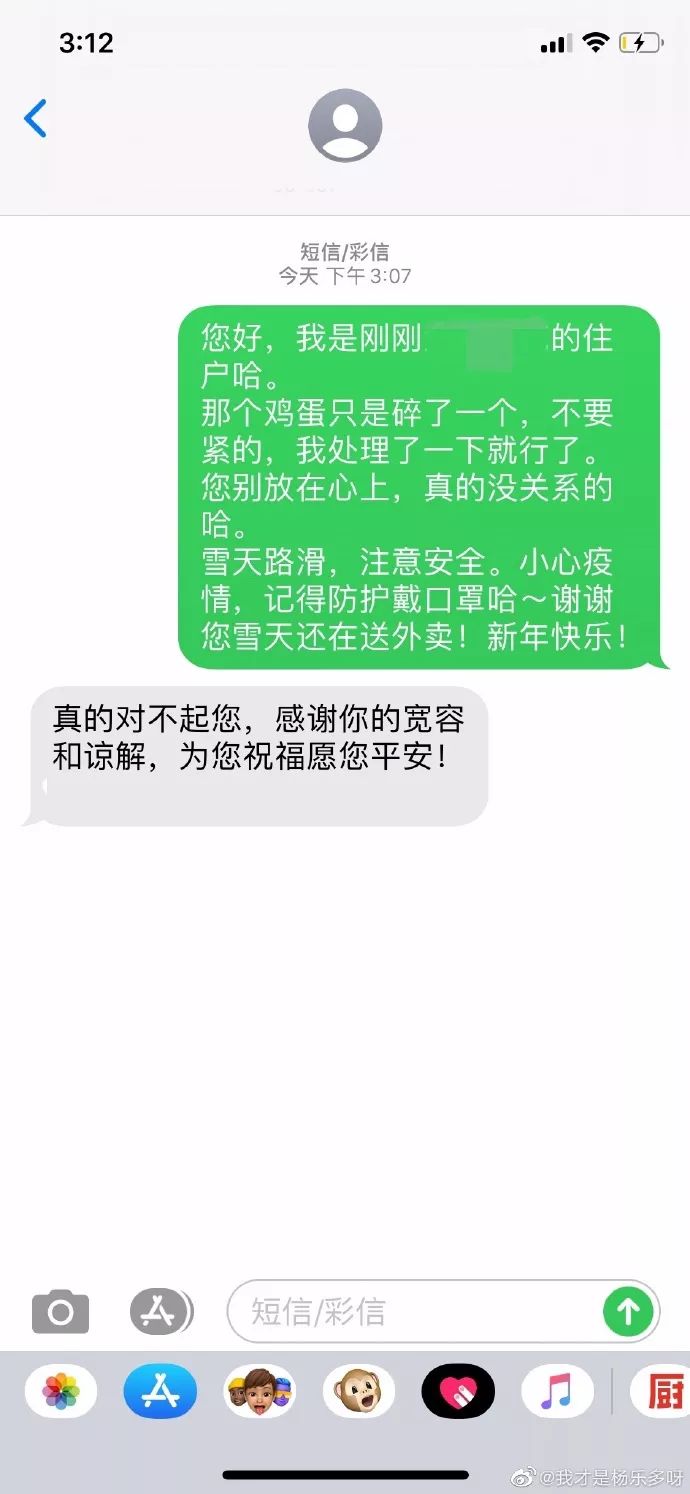
Task: Open the red 厨 app in the strip
Action: tap(662, 1391)
